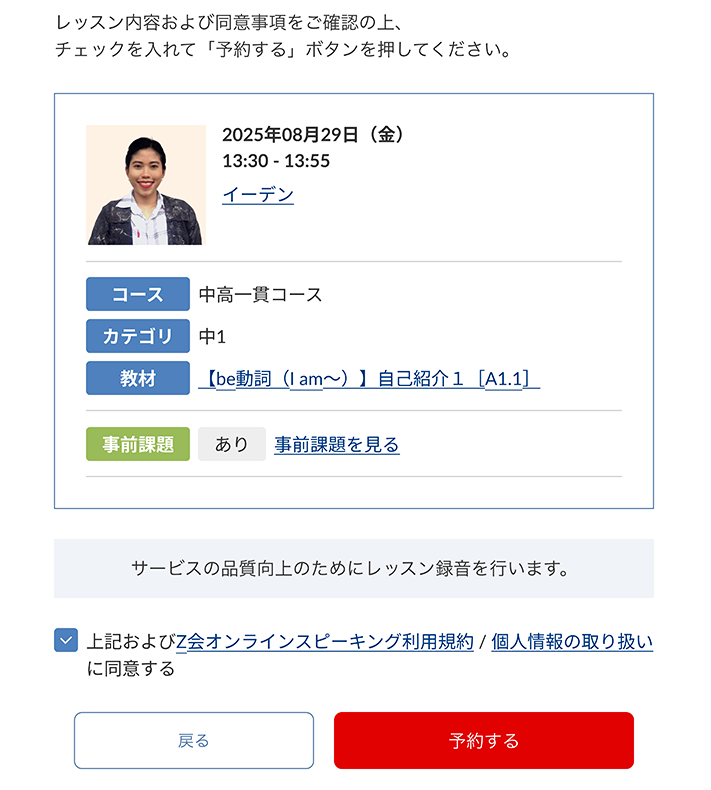The image size is (711, 790).
Task: Uncheck the agreement checkbox
Action: click(66, 640)
